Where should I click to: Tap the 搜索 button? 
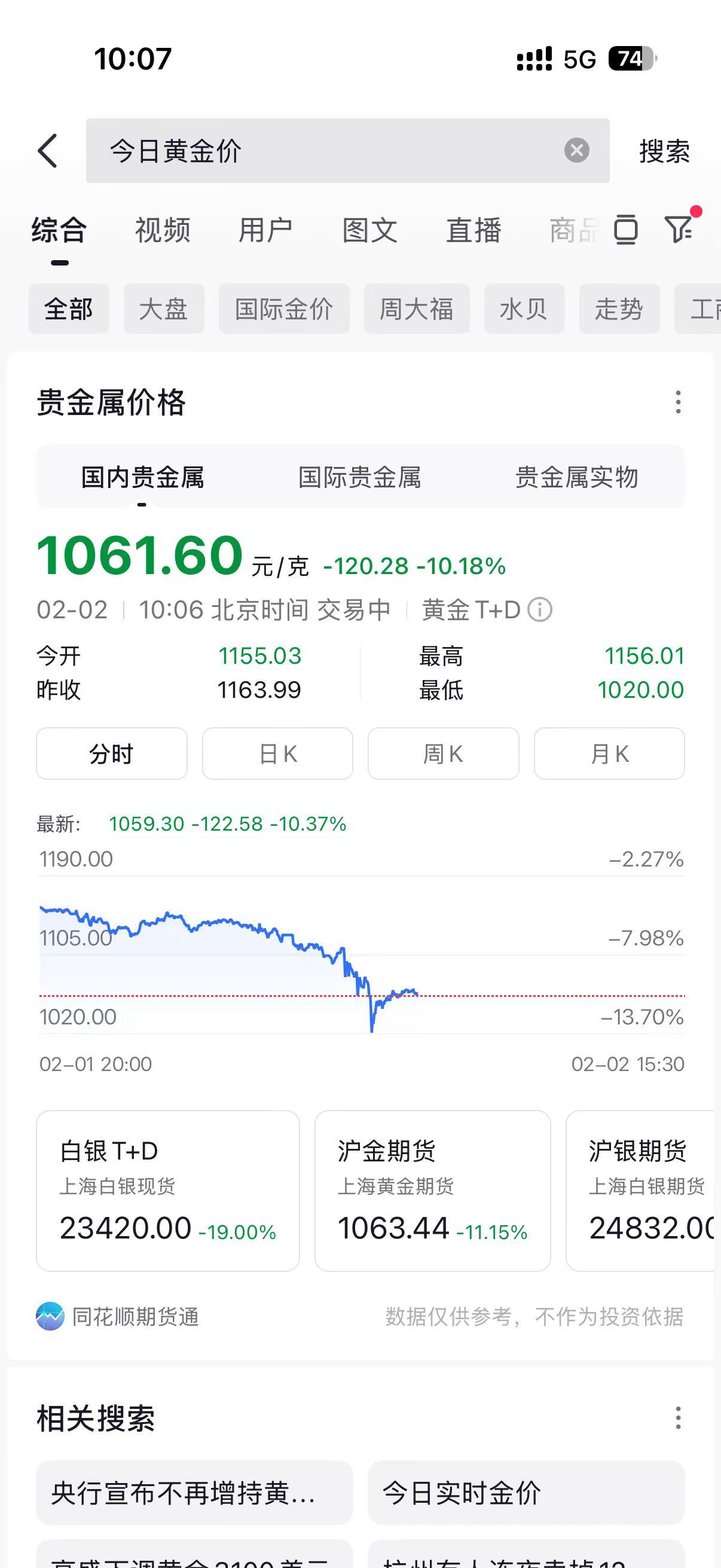coord(664,150)
